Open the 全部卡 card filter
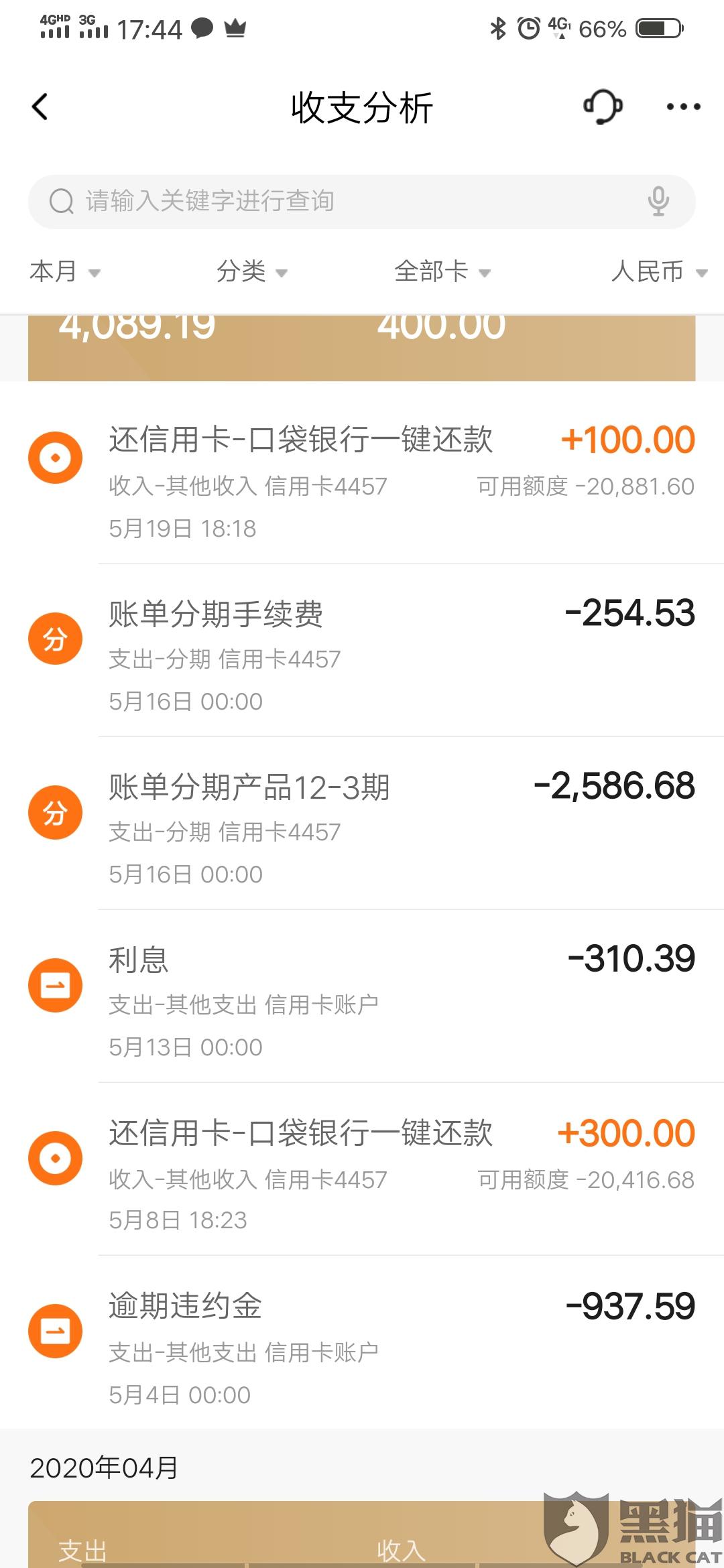This screenshot has width=724, height=1568. 442,271
